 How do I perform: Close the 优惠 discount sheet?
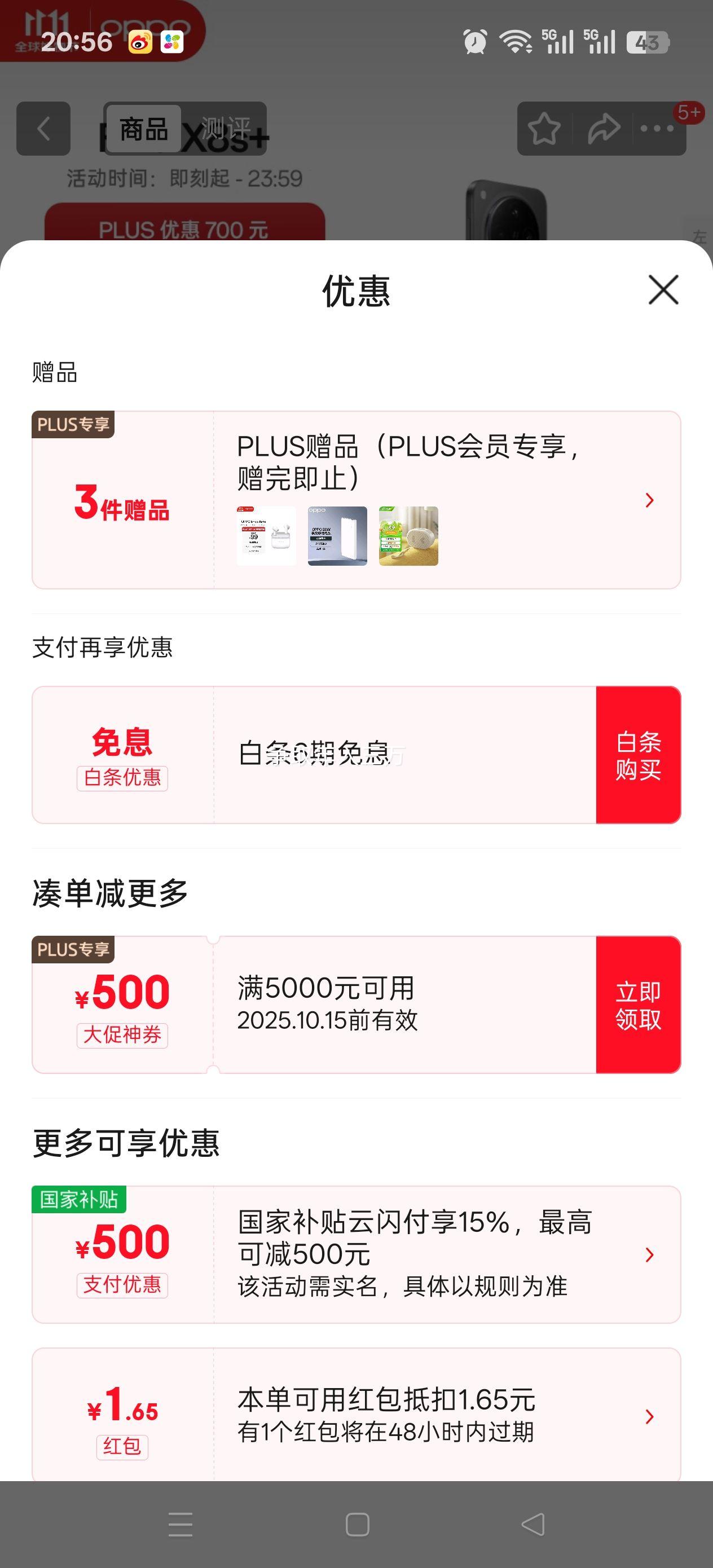tap(663, 290)
